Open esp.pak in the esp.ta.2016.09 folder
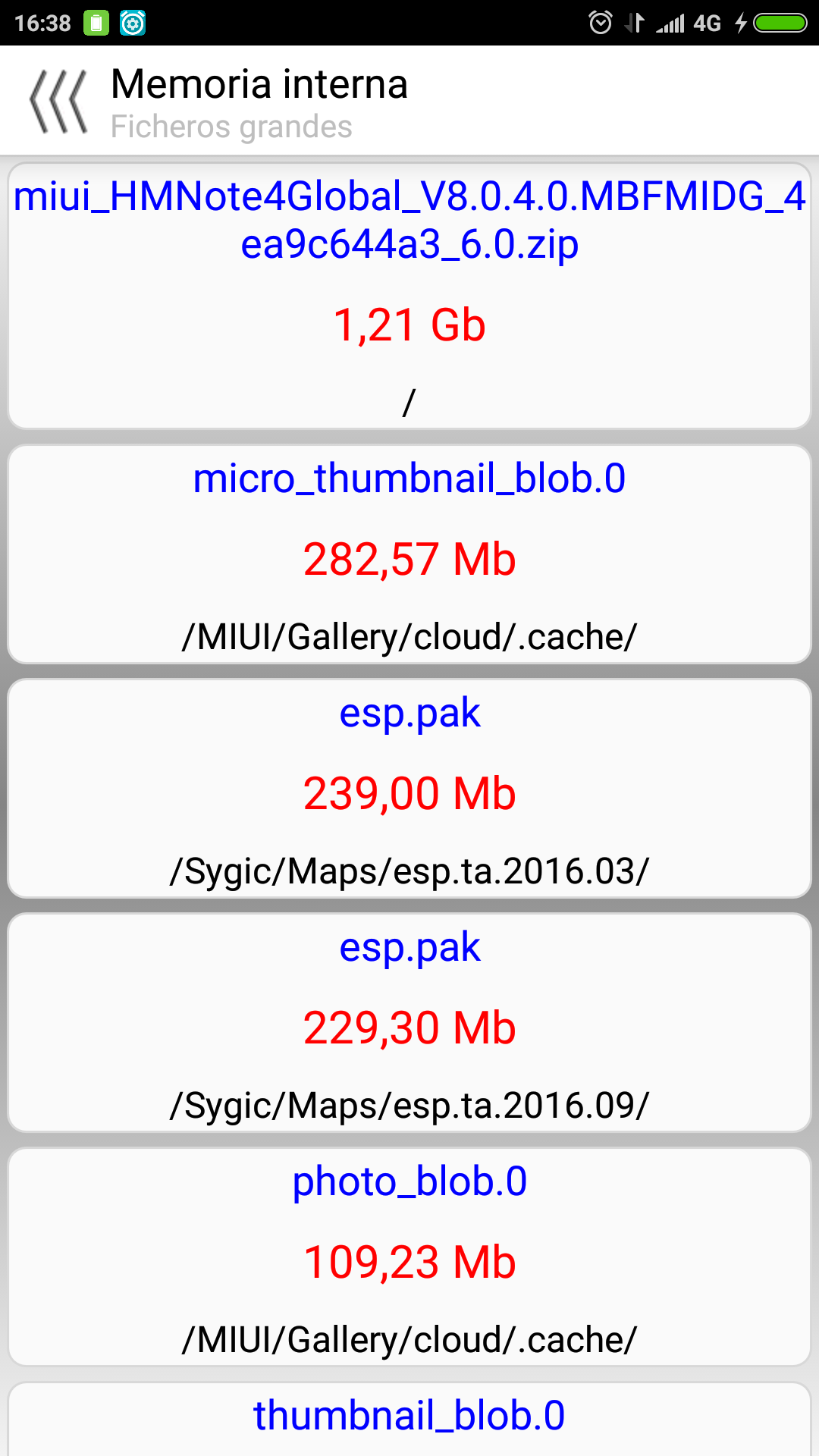The width and height of the screenshot is (819, 1456). pos(409,1023)
